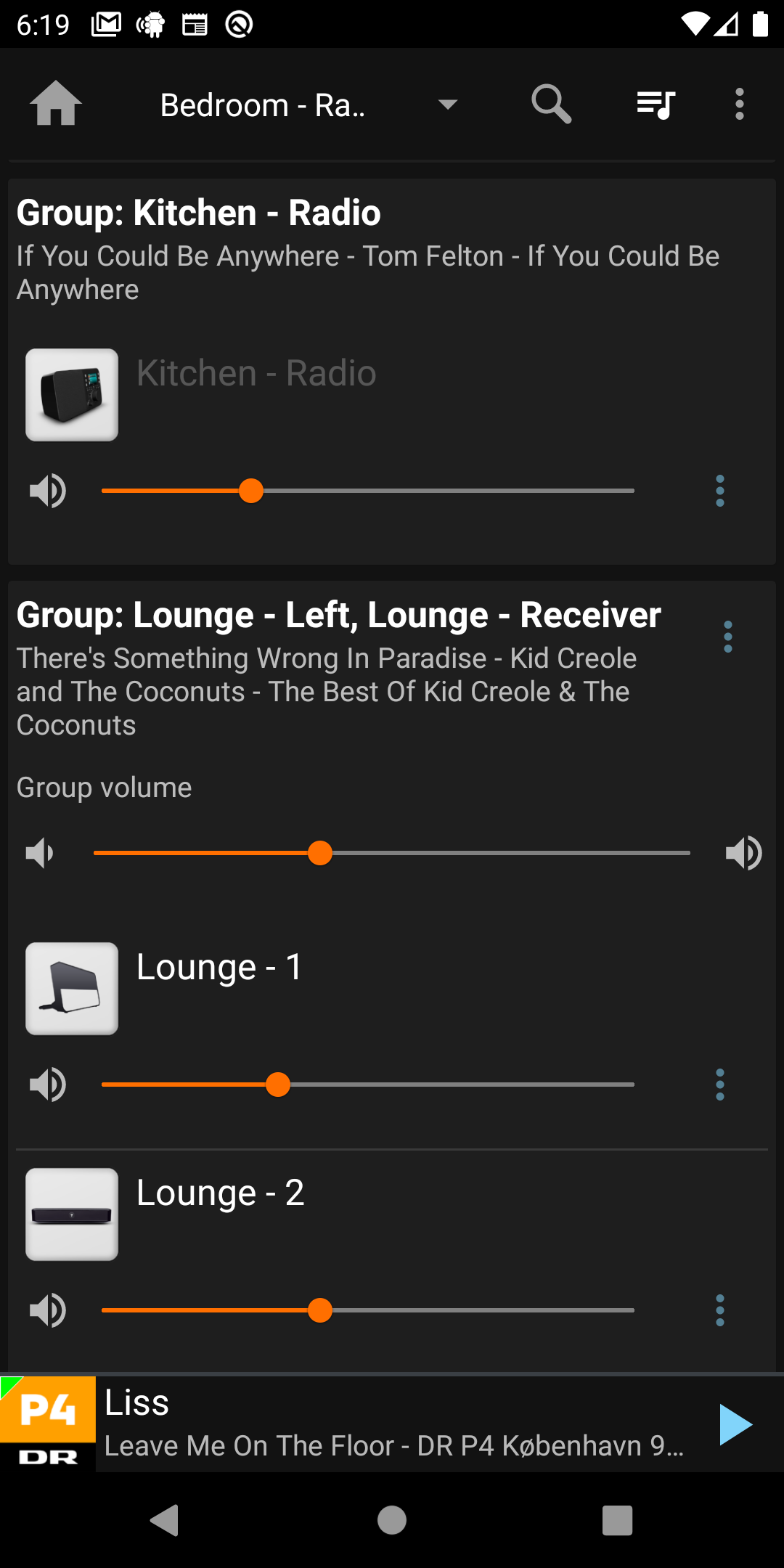Open the app bar overflow menu
The width and height of the screenshot is (784, 1568).
tap(739, 104)
